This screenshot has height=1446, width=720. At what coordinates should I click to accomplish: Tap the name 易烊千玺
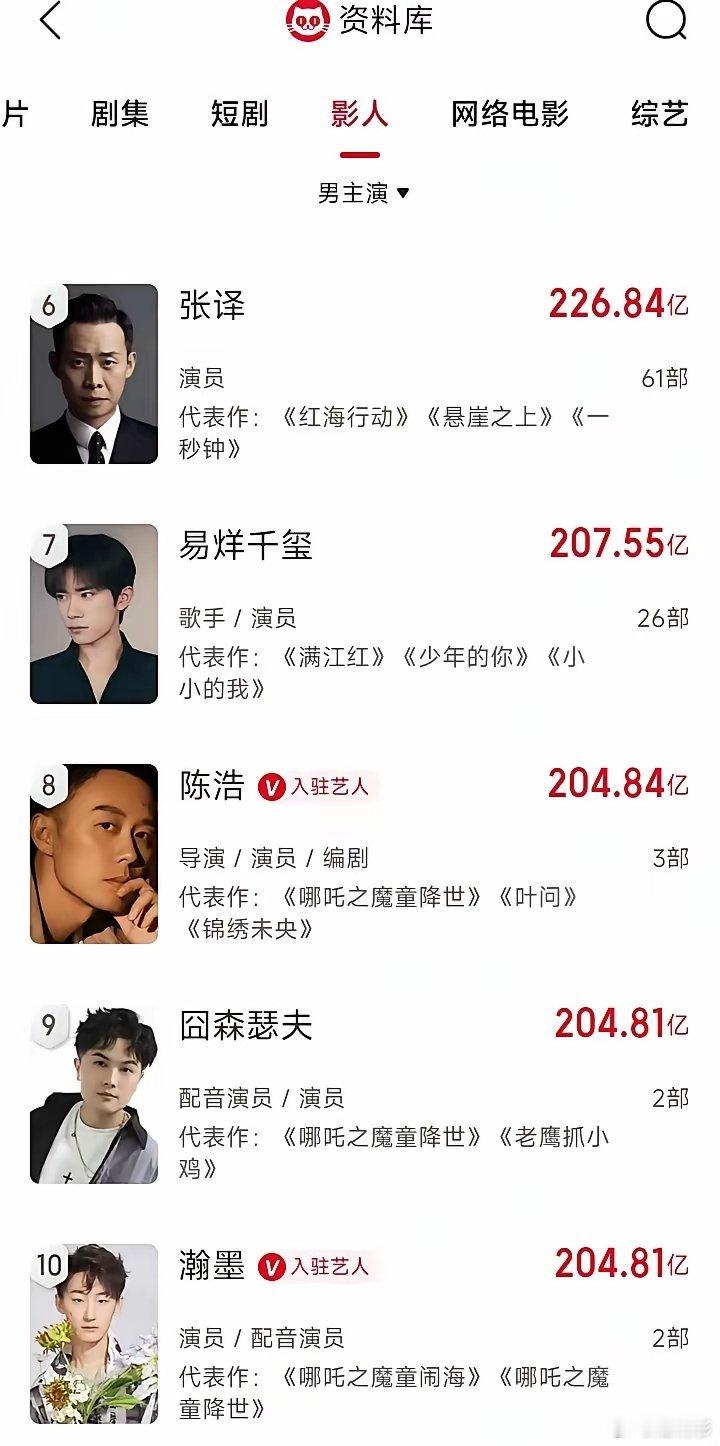[x=246, y=544]
